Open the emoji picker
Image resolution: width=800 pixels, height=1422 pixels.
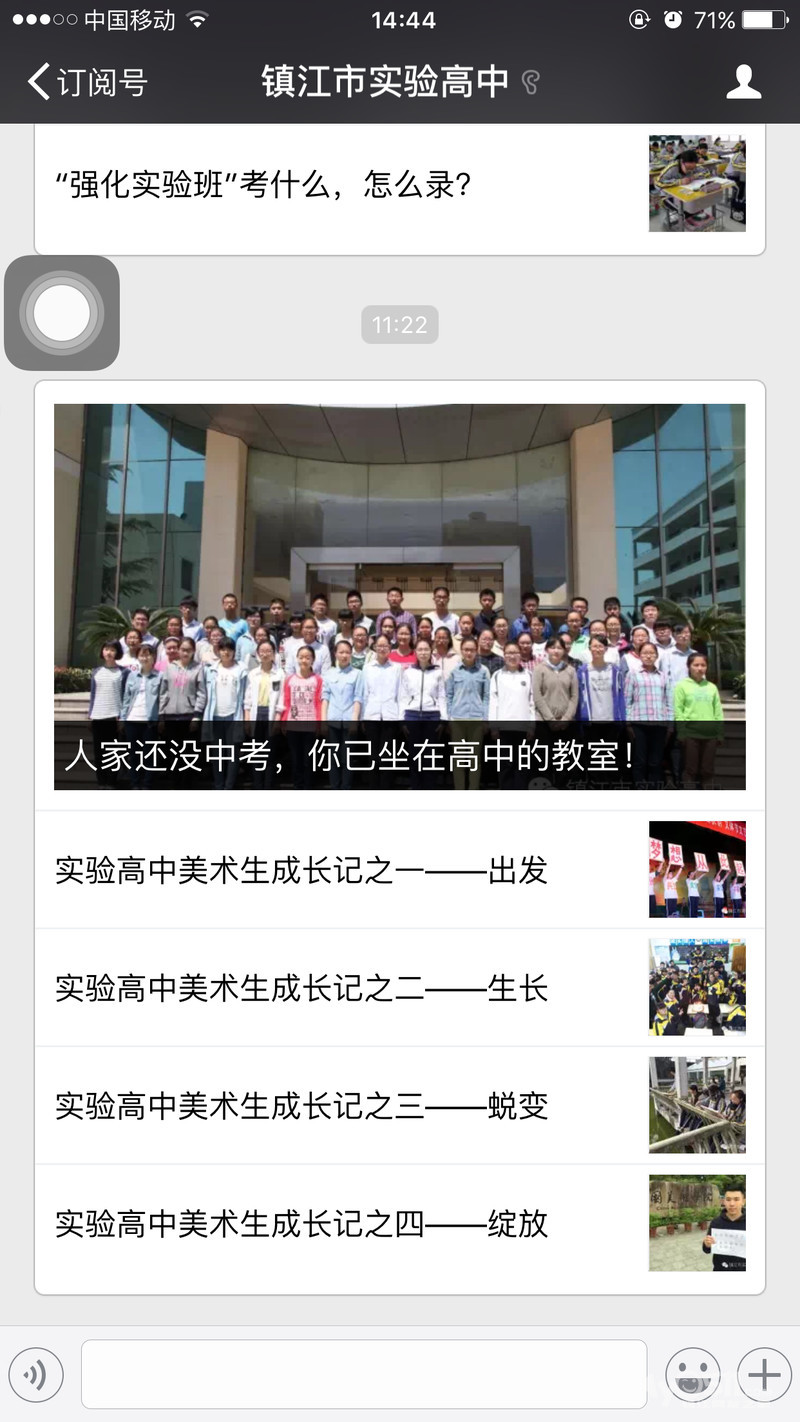click(692, 1375)
